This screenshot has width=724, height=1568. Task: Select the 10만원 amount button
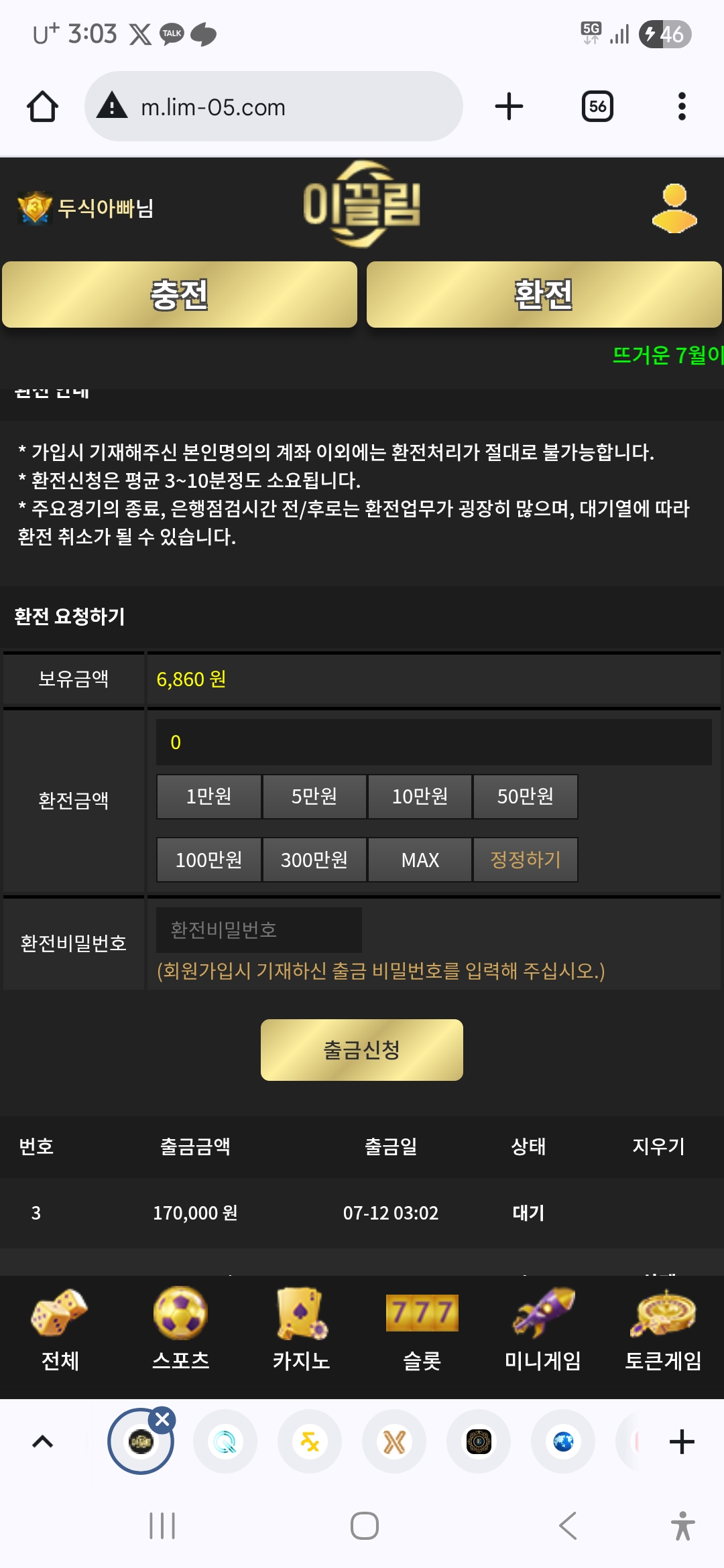[420, 797]
